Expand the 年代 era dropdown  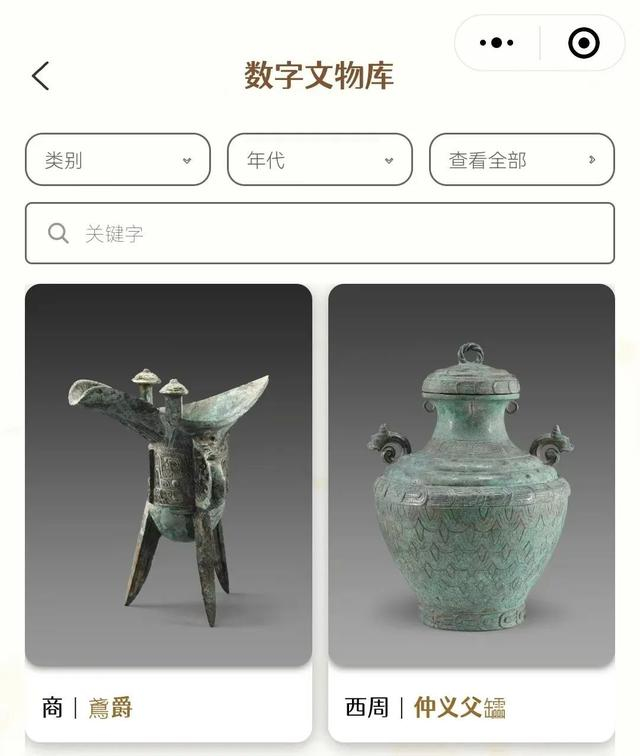(x=320, y=160)
